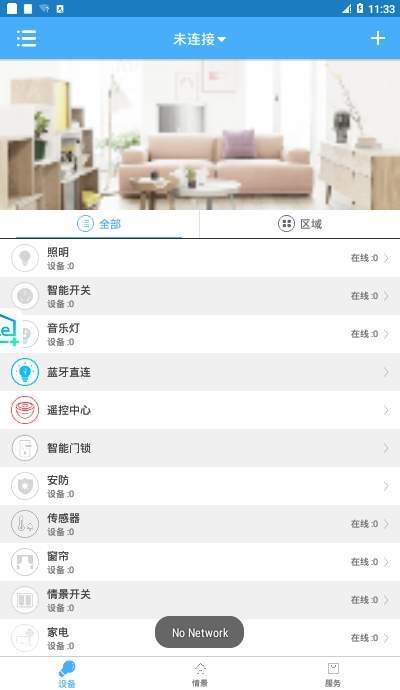Image resolution: width=400 pixels, height=690 pixels.
Task: Go to the 情景 bottom tab
Action: coord(200,674)
